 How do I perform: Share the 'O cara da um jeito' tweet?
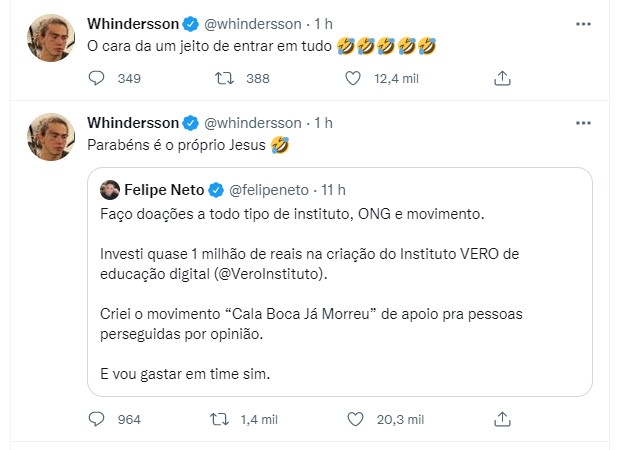pos(502,78)
